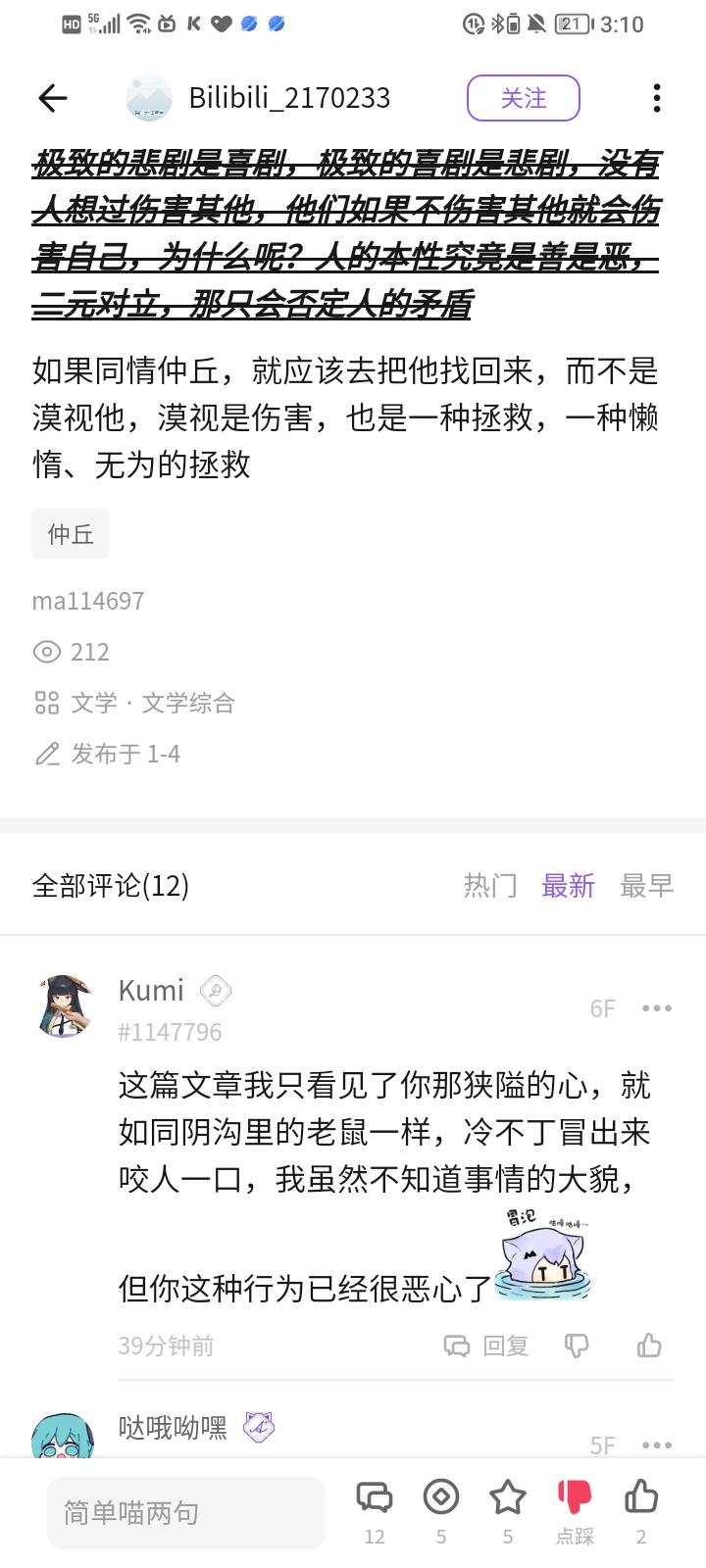Image resolution: width=706 pixels, height=1568 pixels.
Task: Tap the 关注 follow button
Action: coord(523,98)
